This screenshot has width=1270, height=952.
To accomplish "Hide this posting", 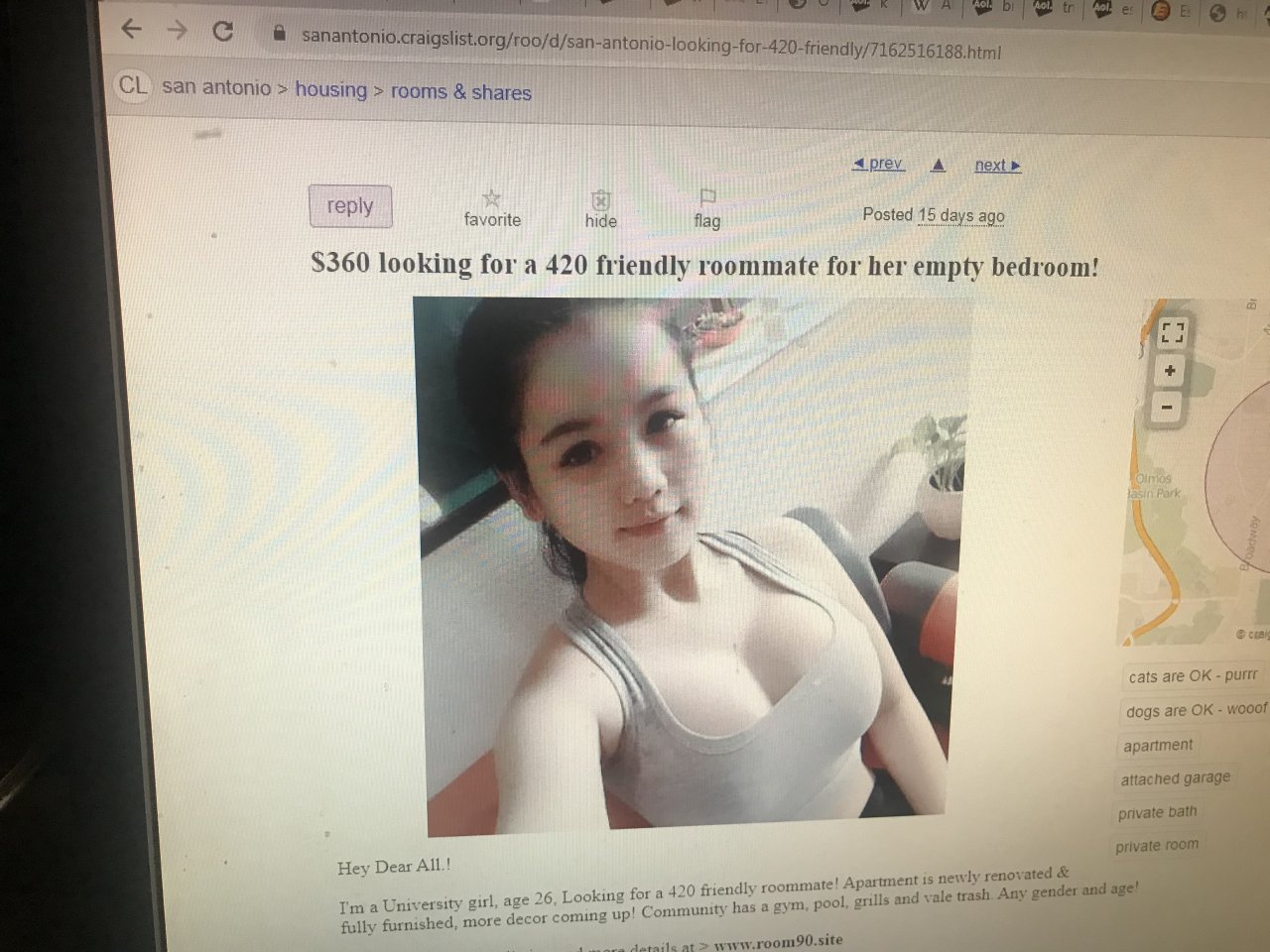I will [x=600, y=209].
